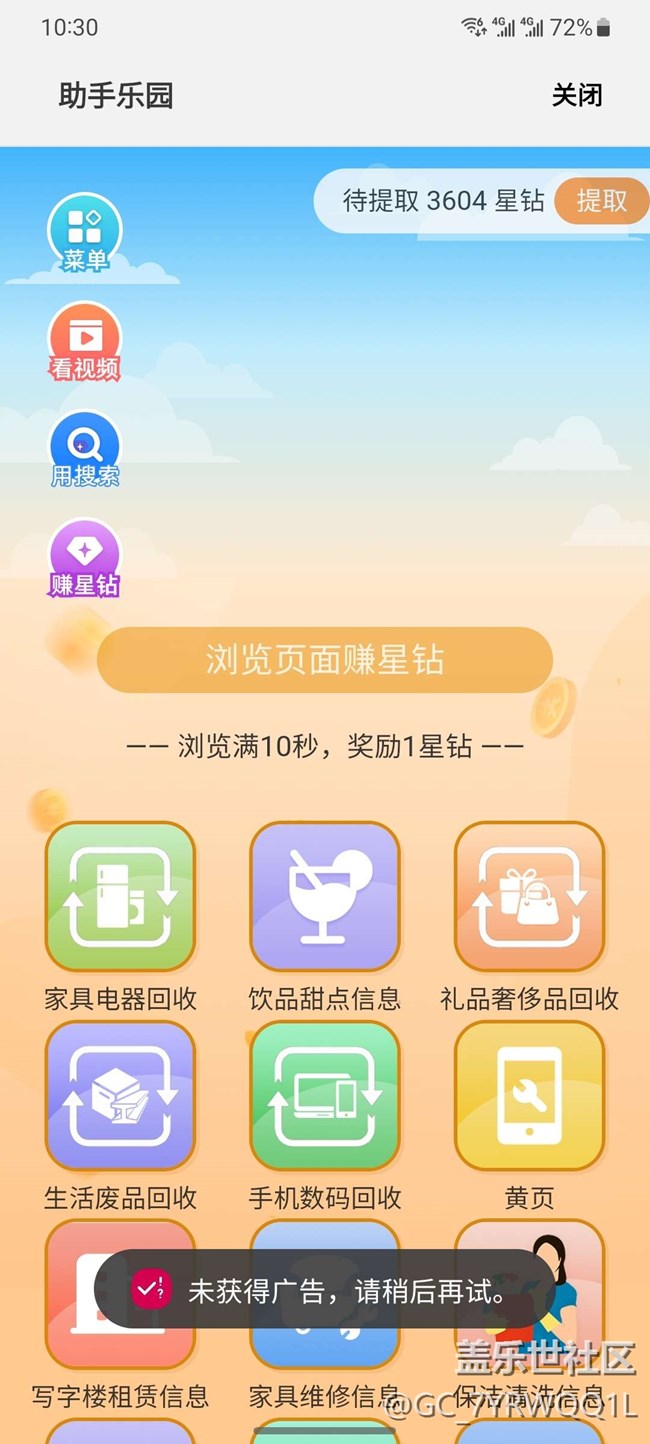Viewport: 650px width, 1444px height.
Task: Tap the 浏览页面赚星钻 button
Action: 325,660
